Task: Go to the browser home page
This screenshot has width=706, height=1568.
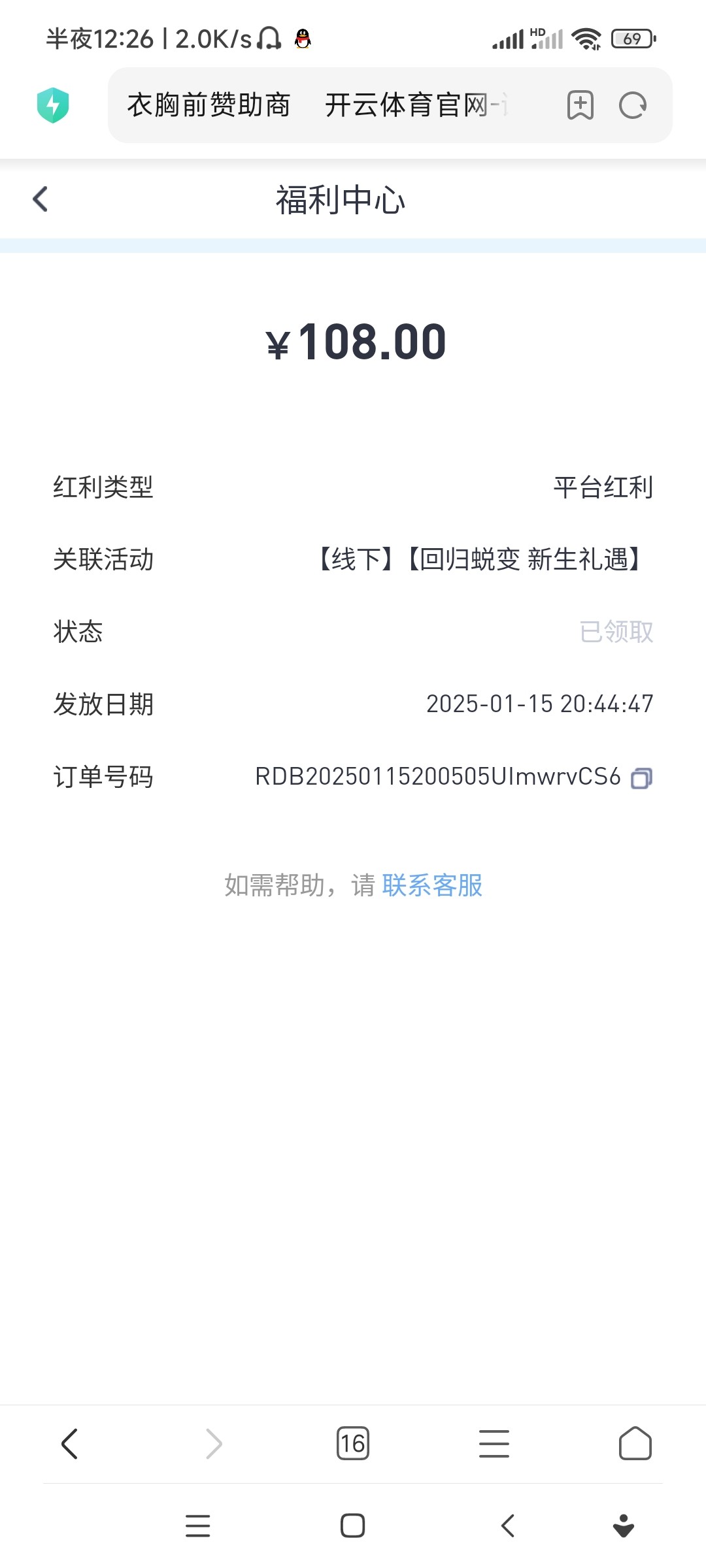Action: (x=635, y=1444)
